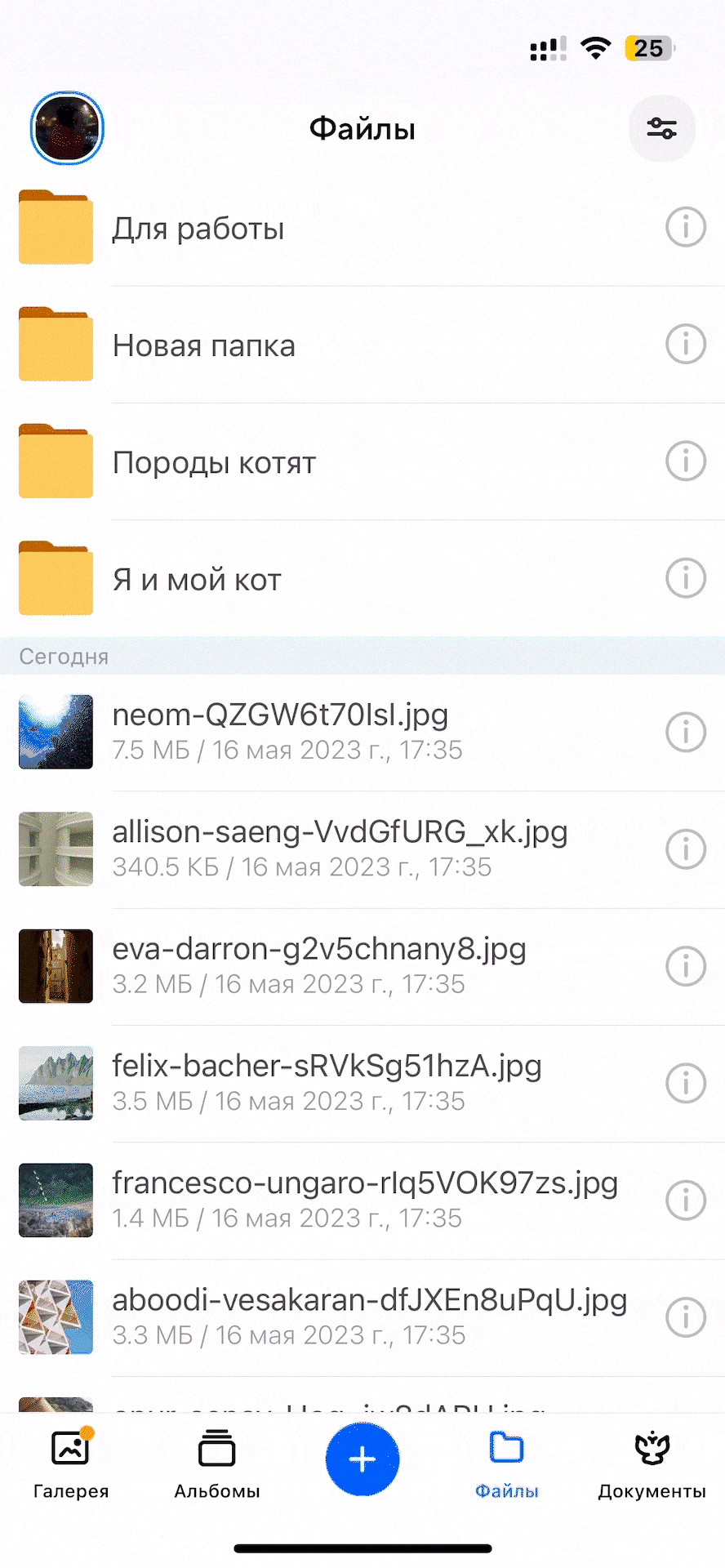Open the view settings sliders icon
725x1568 pixels.
[x=661, y=128]
